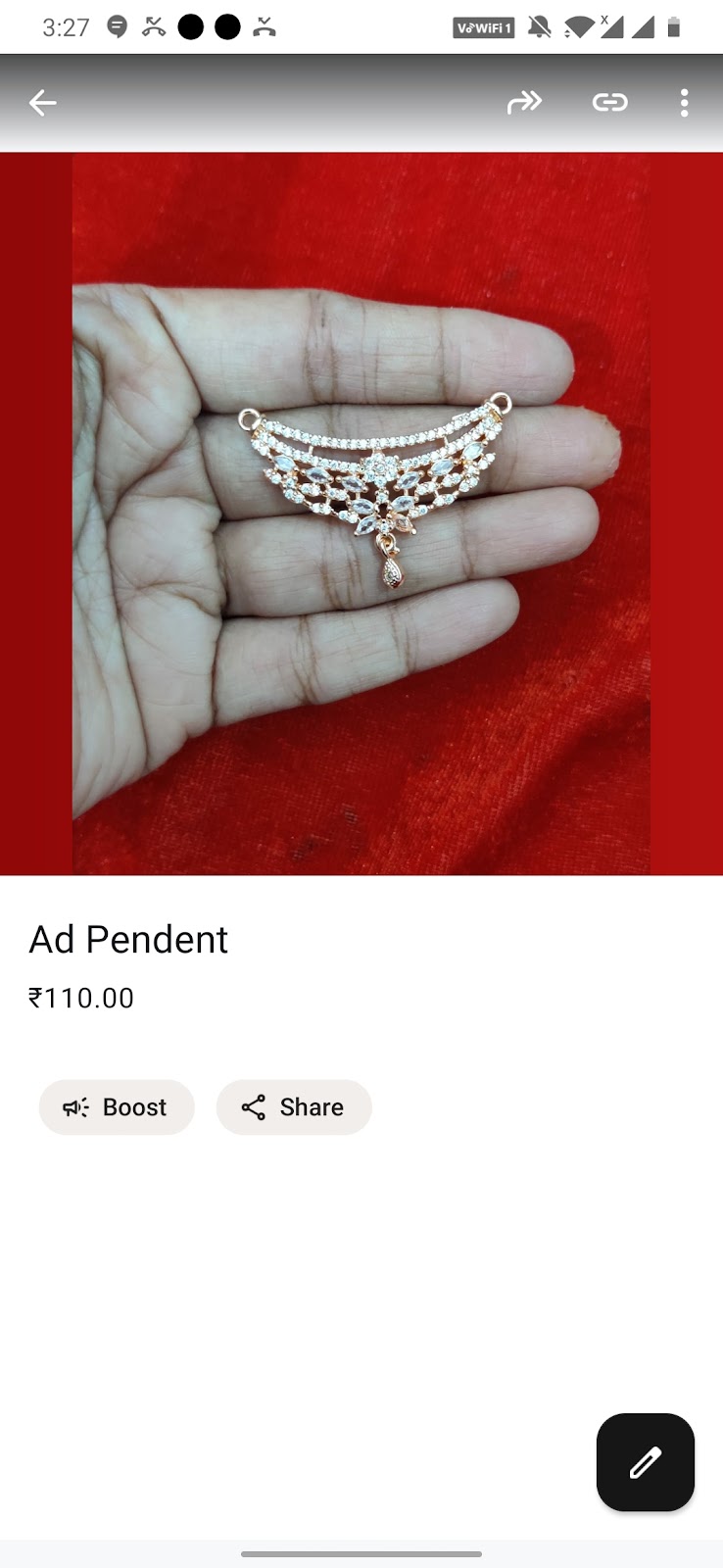Open the forward arrow icon

(x=525, y=101)
